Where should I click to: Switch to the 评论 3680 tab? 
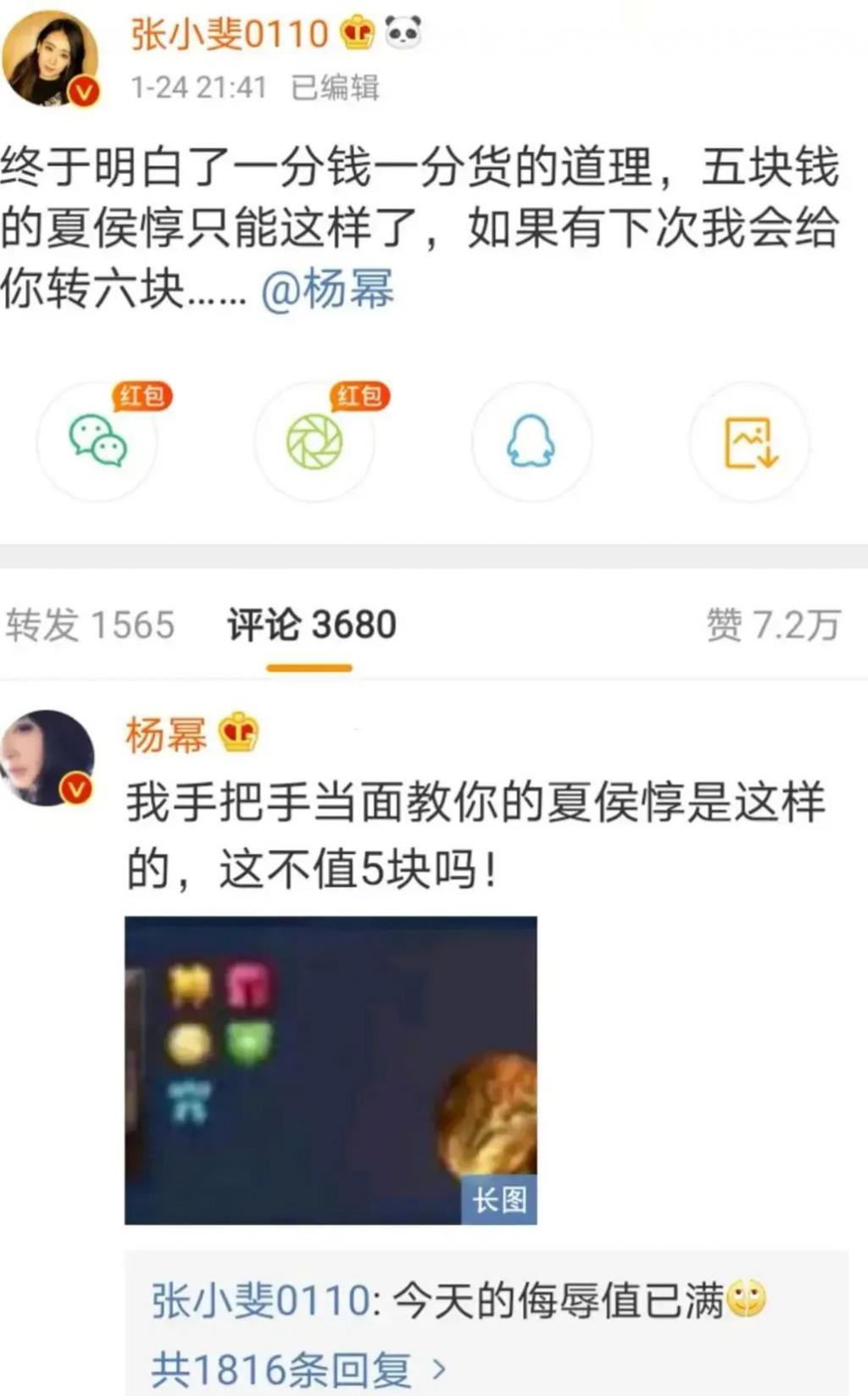pos(311,626)
